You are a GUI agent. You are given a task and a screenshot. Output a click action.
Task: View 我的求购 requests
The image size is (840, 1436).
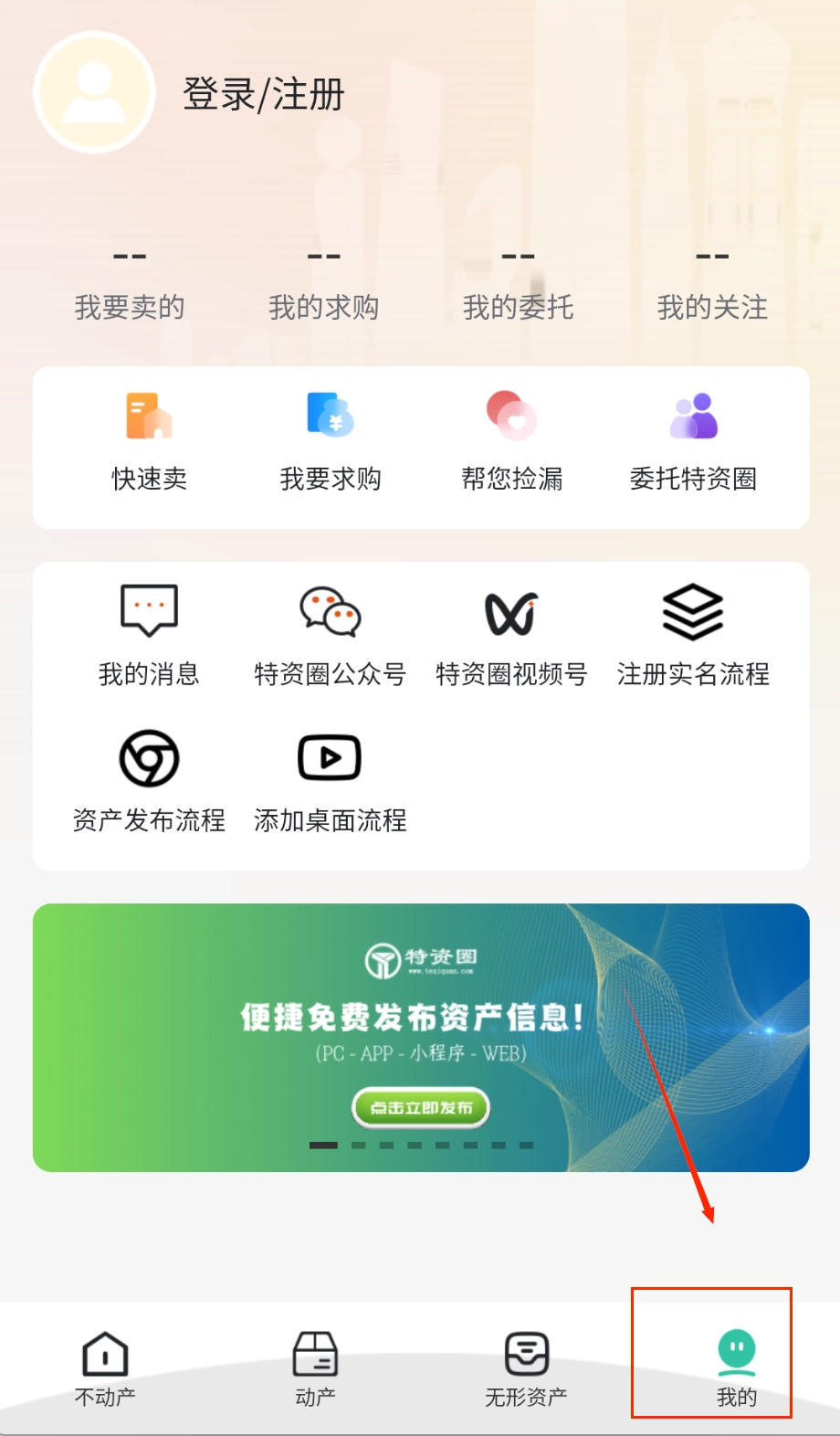coord(324,285)
